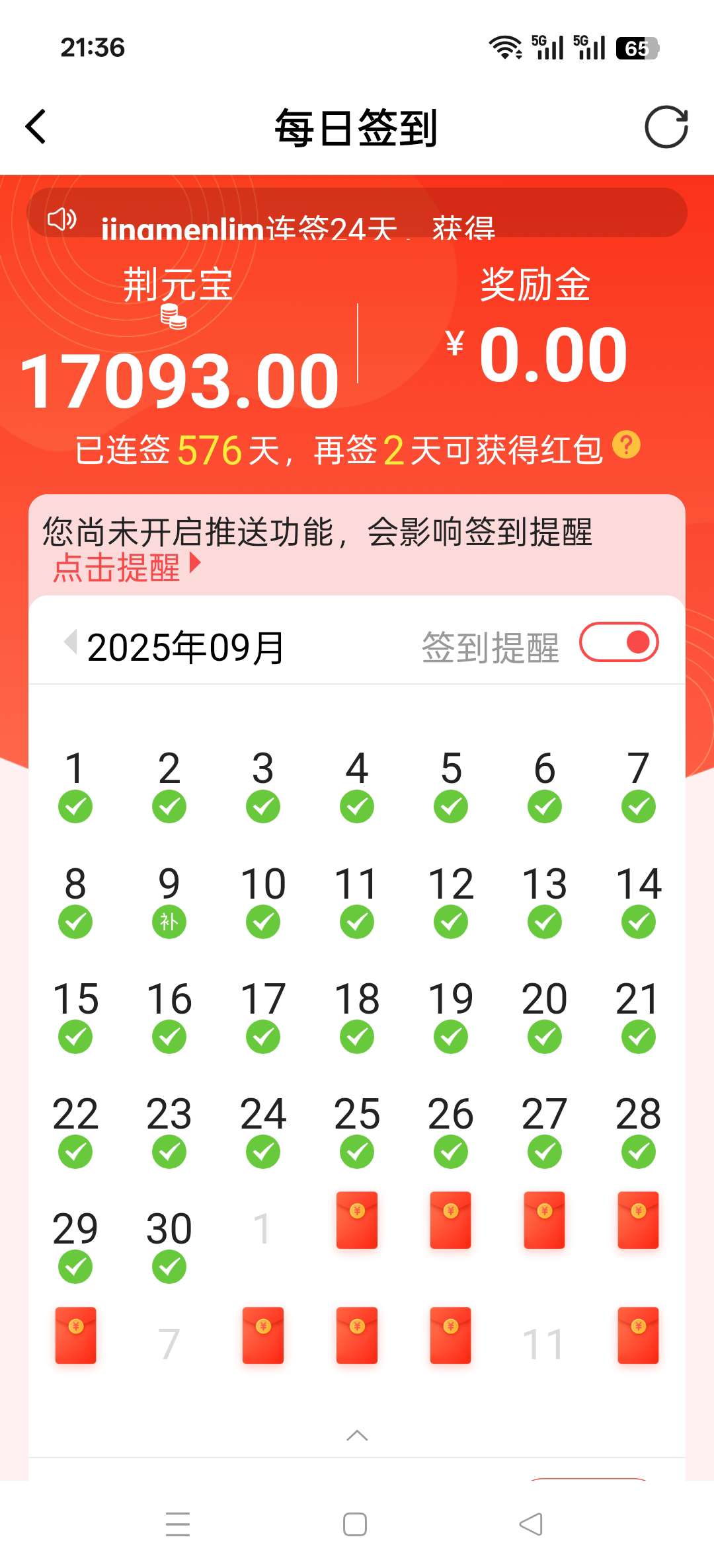Open the system recent apps menu
Screen dimensions: 714x1568
point(177,1524)
